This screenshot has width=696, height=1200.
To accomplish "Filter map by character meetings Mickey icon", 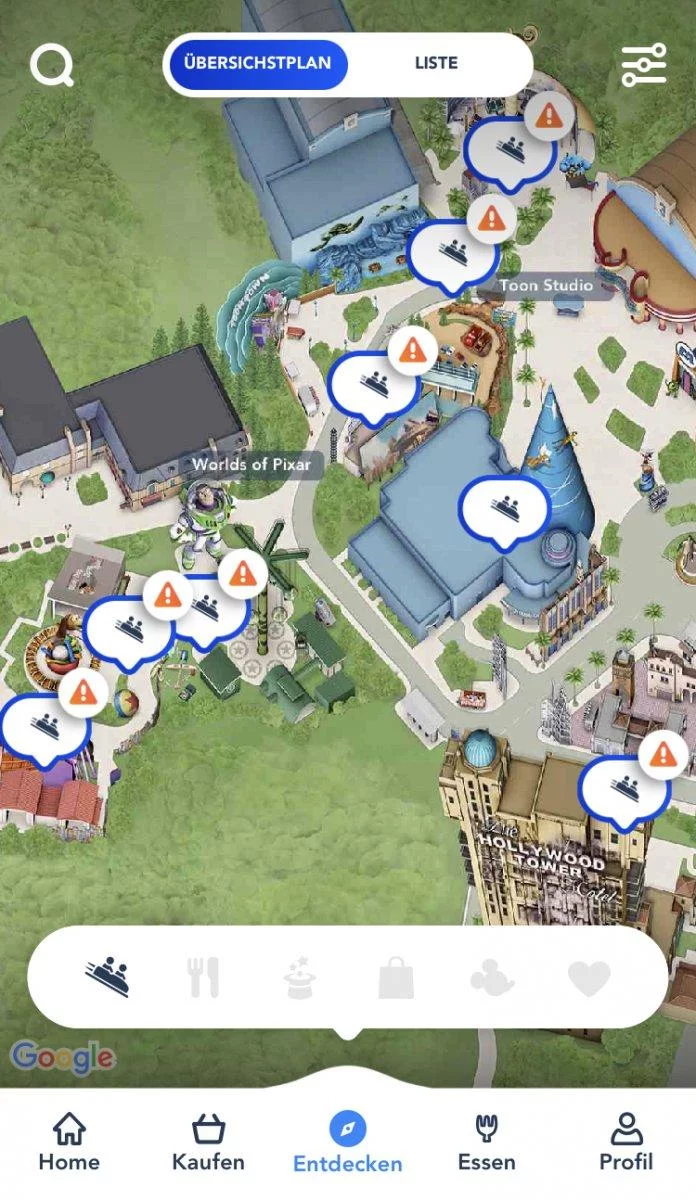I will (x=492, y=977).
